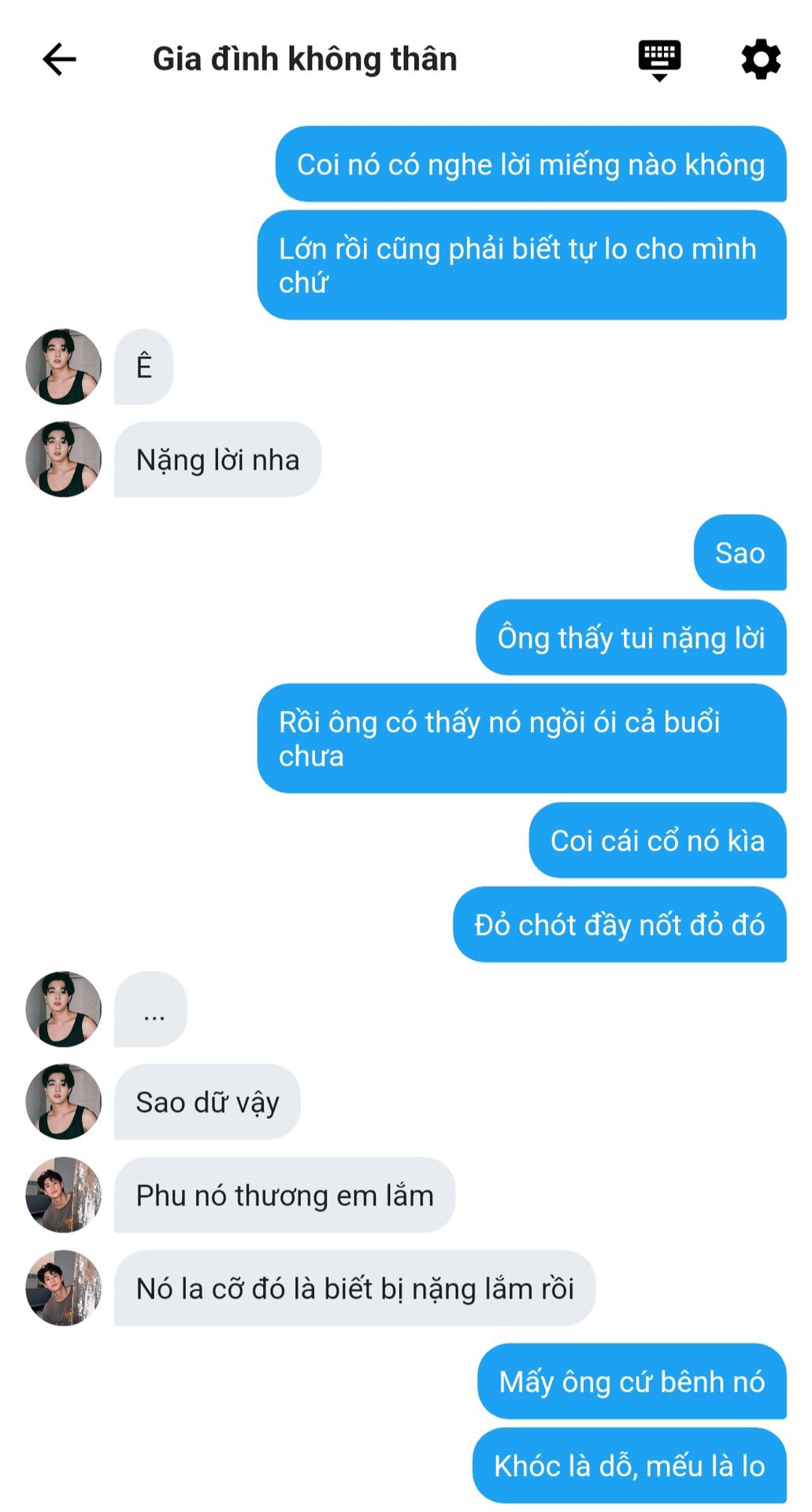Open chat settings gear
Viewport: 812px width, 1512px height.
[x=761, y=59]
